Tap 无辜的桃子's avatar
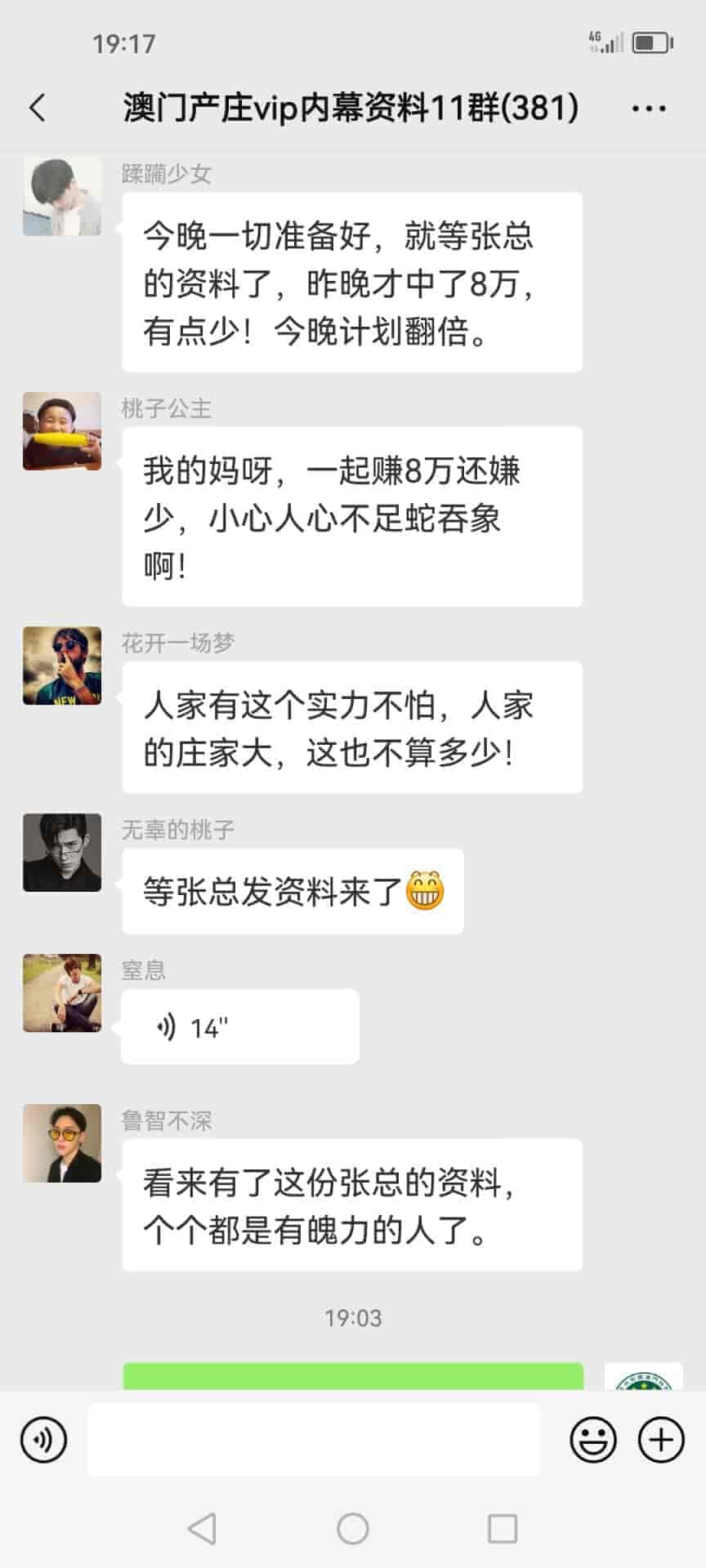This screenshot has height=1568, width=706. (62, 853)
